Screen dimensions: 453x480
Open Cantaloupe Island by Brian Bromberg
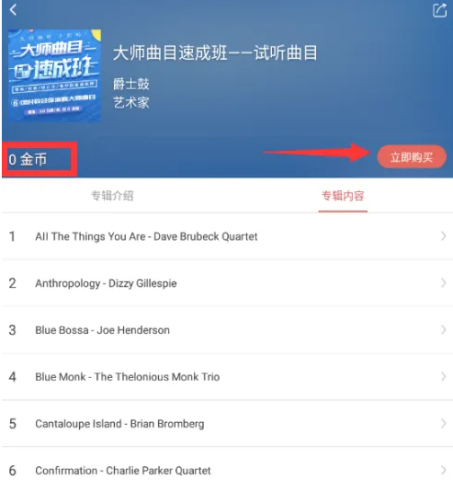(227, 424)
